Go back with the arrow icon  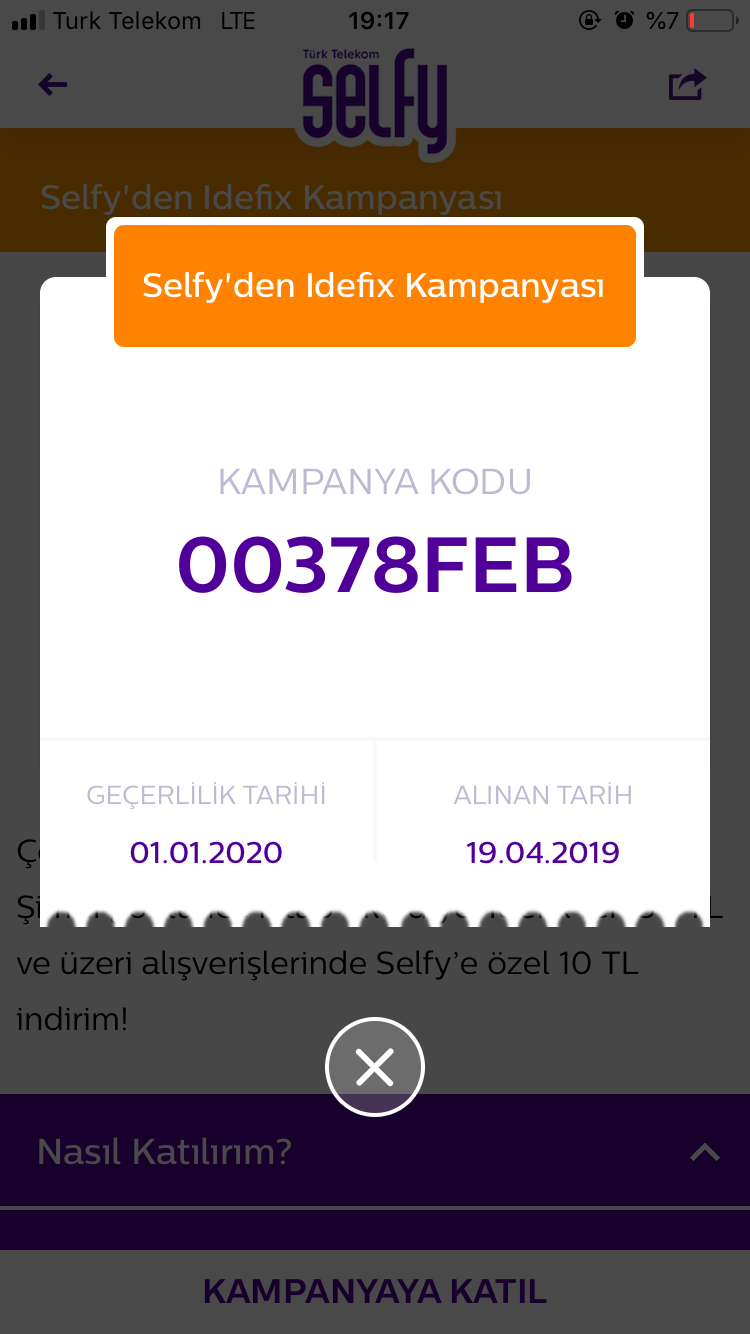point(53,85)
